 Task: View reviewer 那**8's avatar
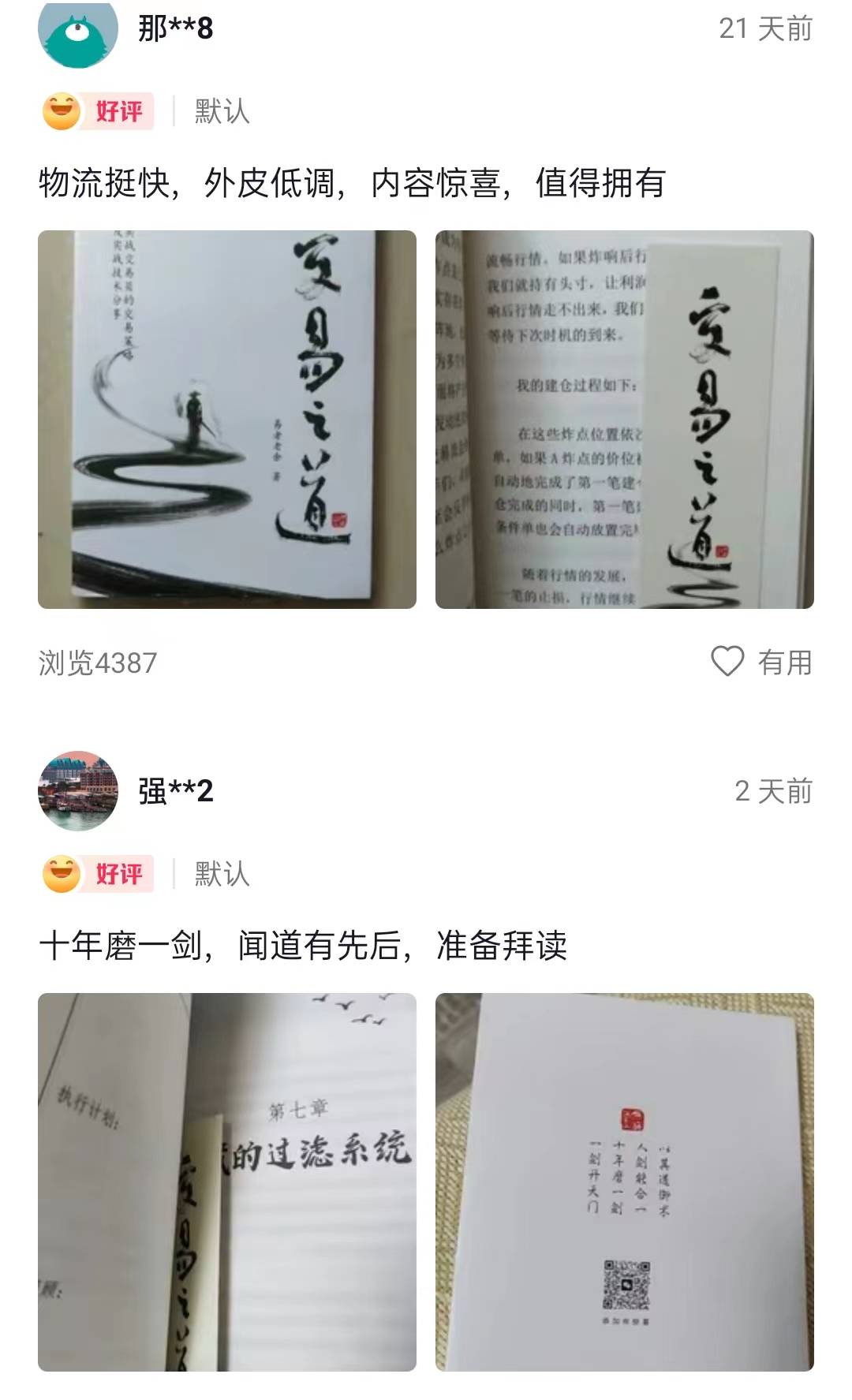coord(77,30)
